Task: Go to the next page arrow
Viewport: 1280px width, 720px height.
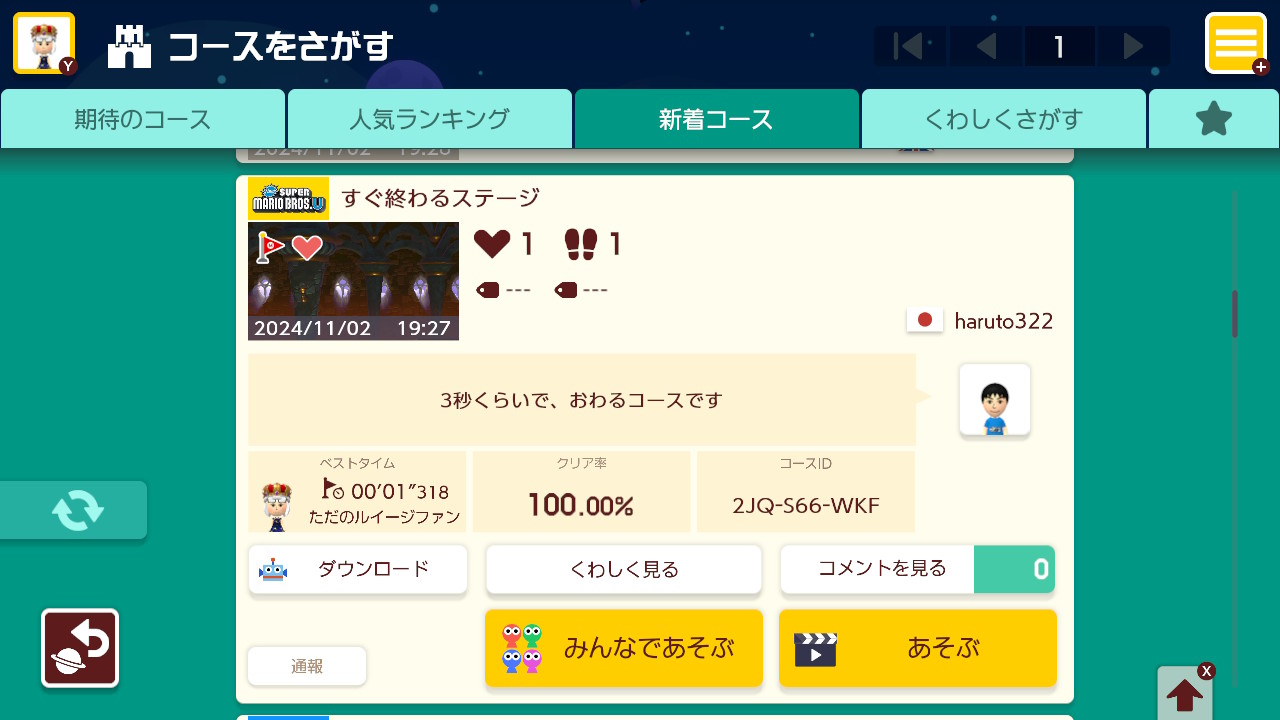Action: point(1133,47)
